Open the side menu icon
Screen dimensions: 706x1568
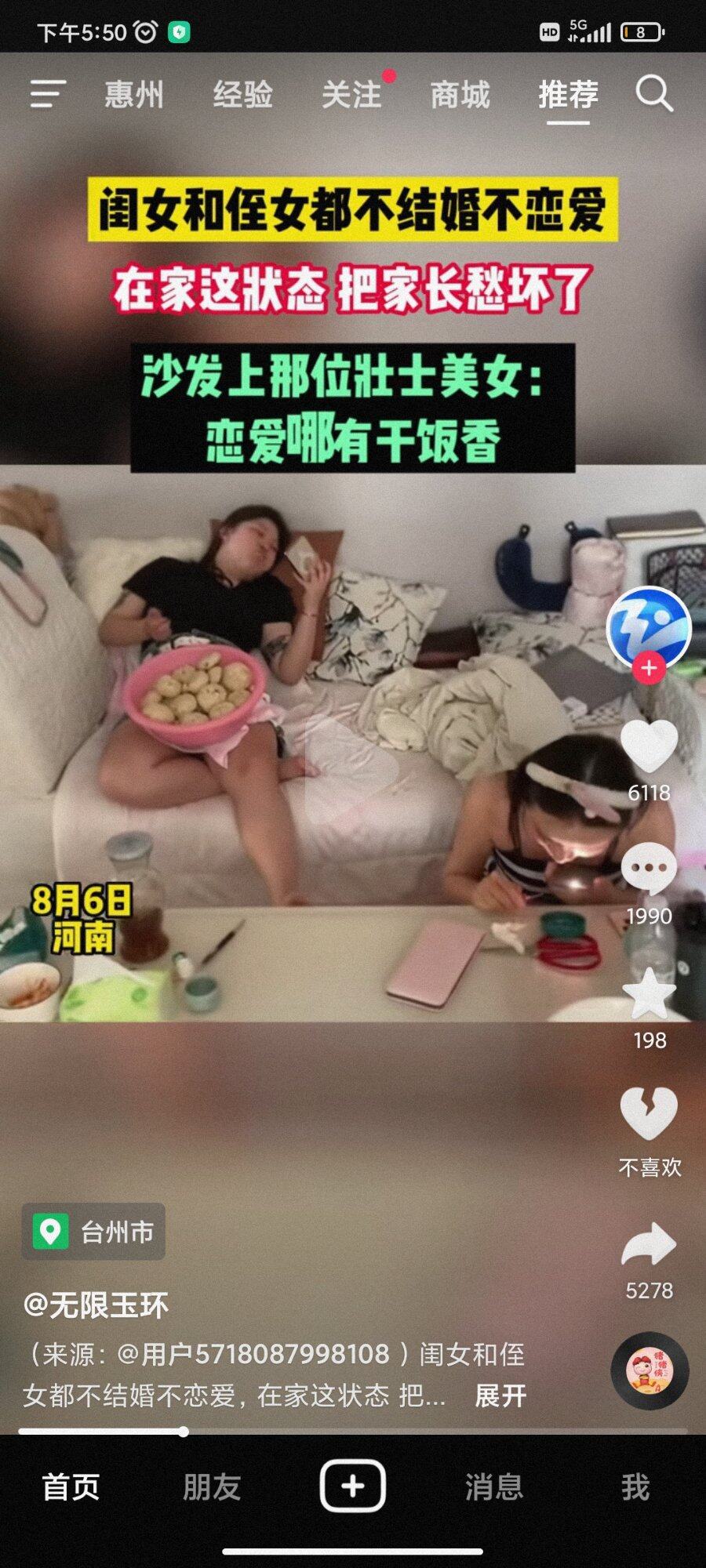[x=48, y=94]
